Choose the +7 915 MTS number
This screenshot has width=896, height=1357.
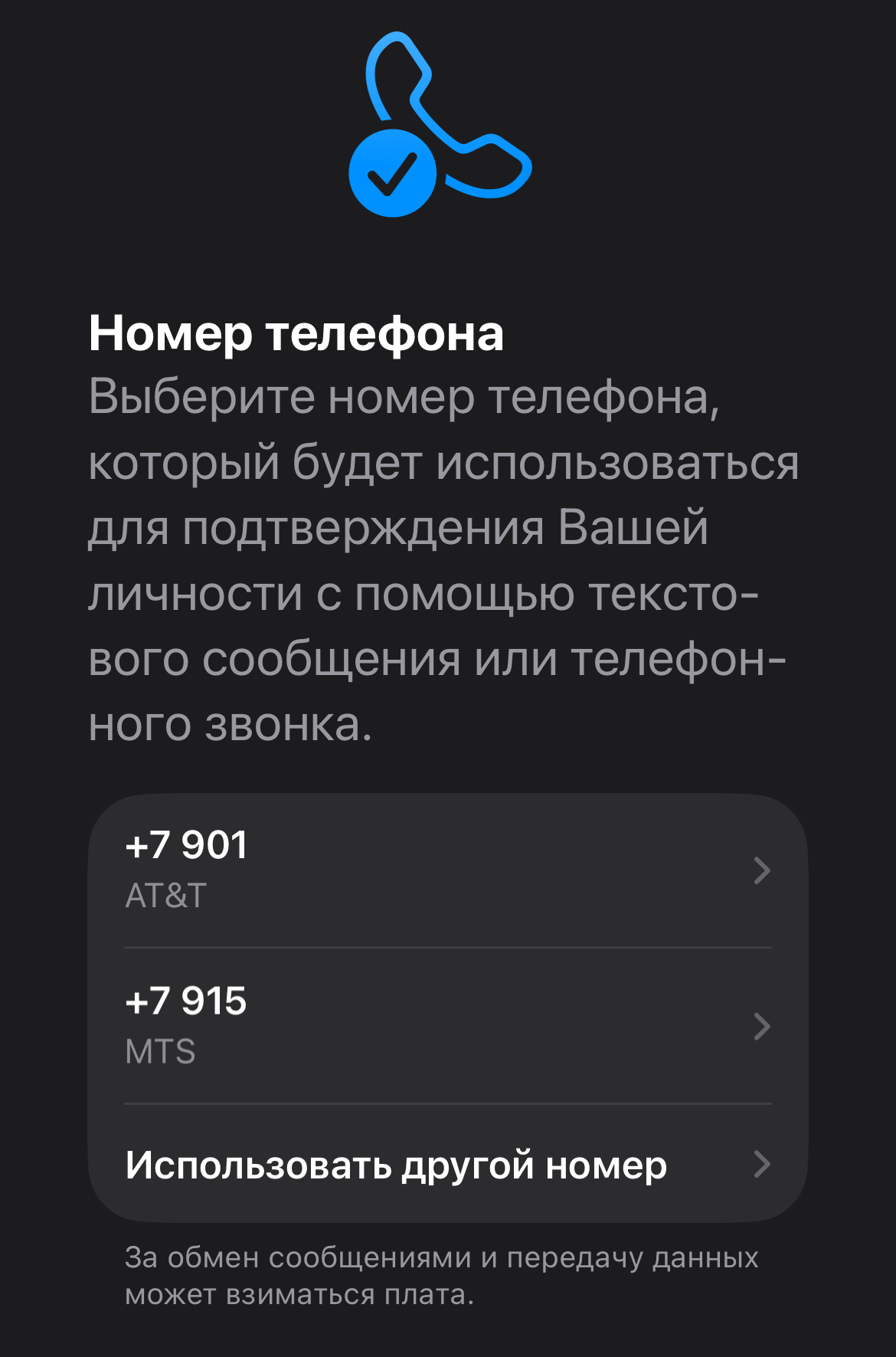click(x=447, y=1026)
